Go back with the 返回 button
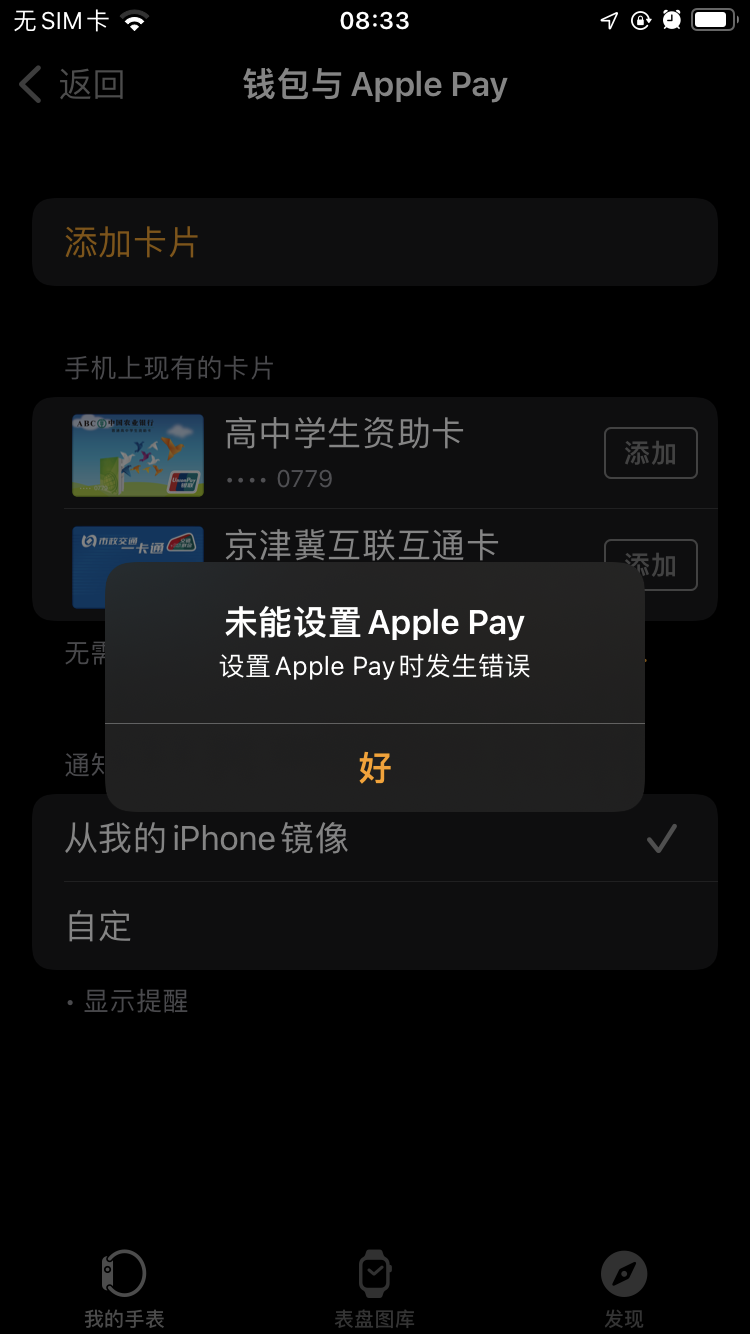The height and width of the screenshot is (1334, 750). (72, 85)
